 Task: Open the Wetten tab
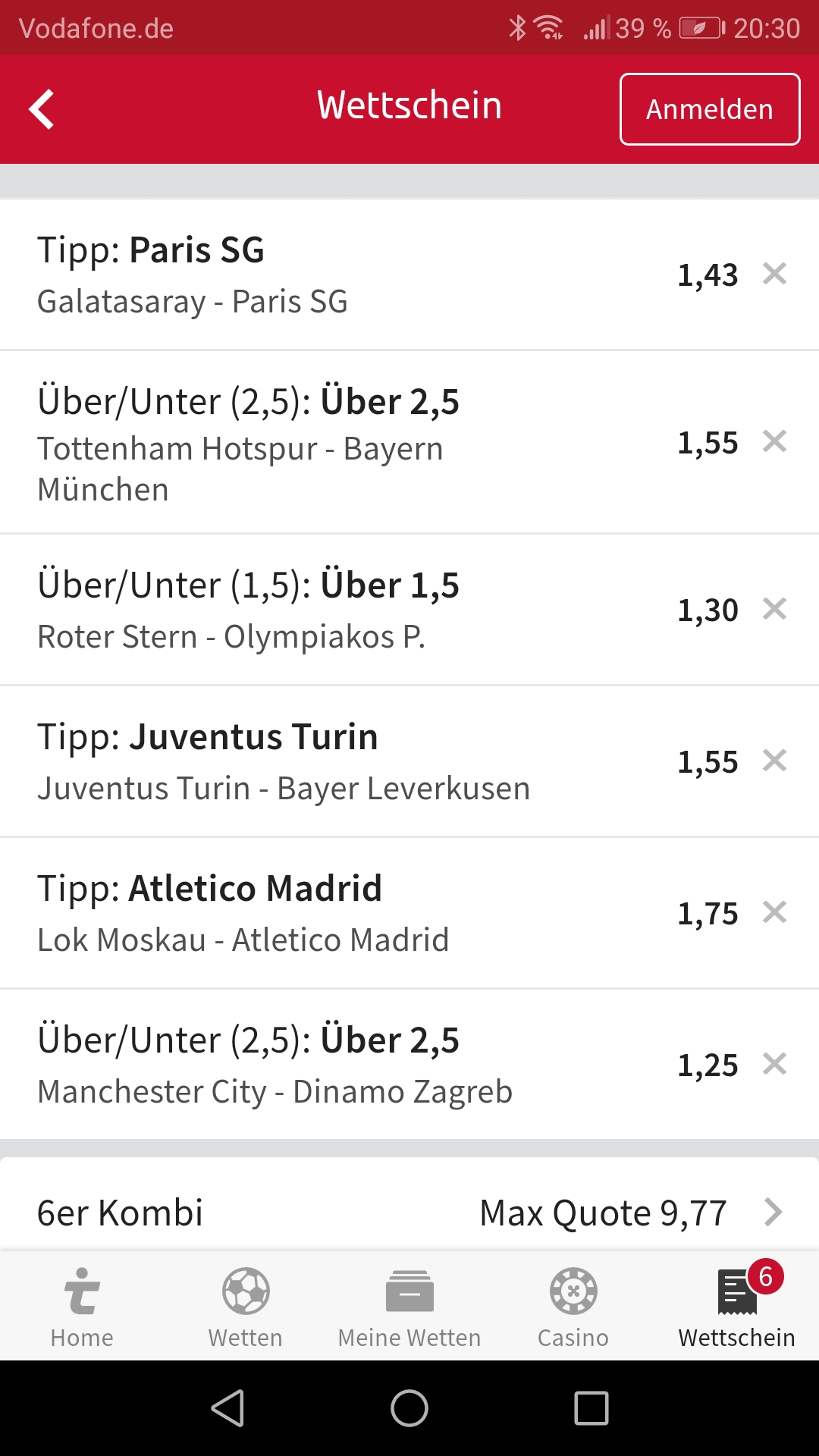[x=246, y=1307]
